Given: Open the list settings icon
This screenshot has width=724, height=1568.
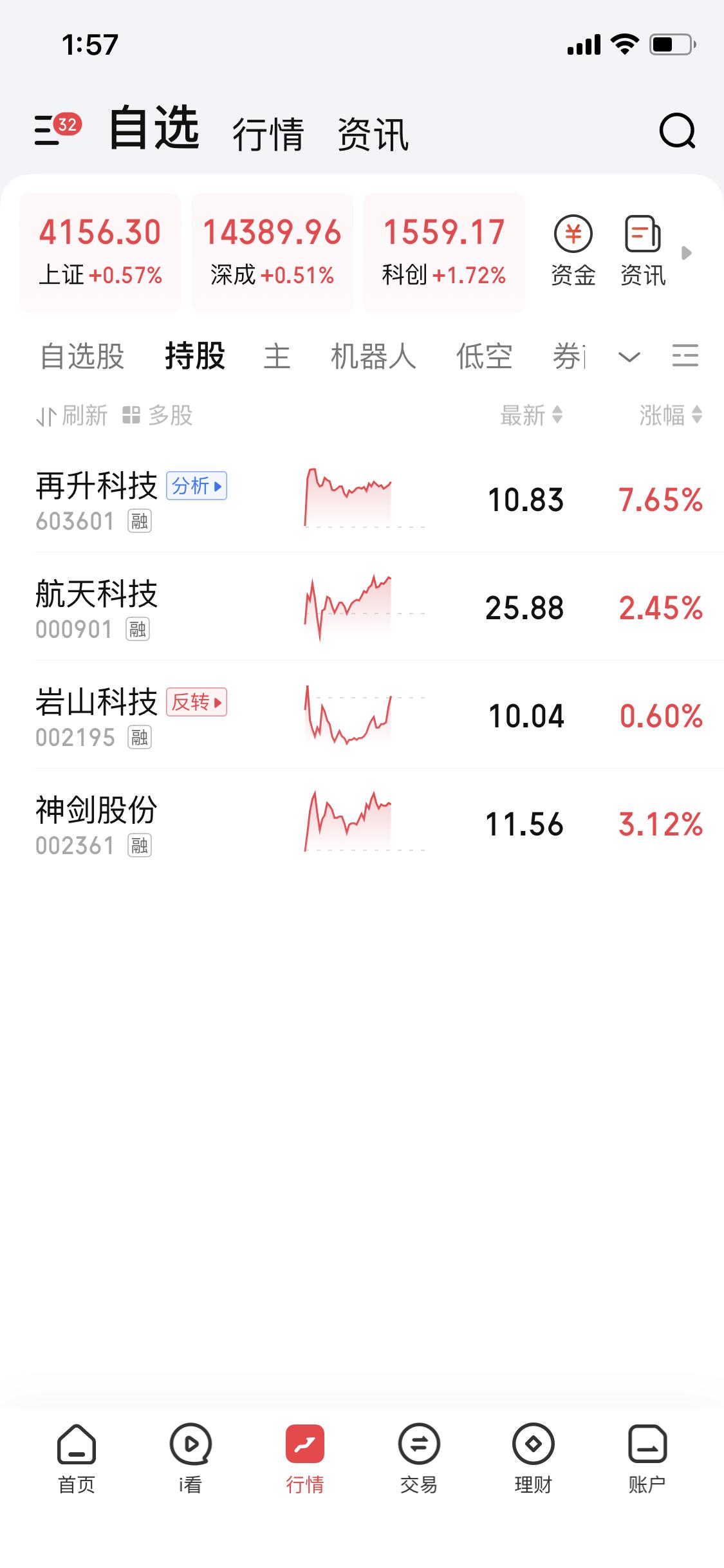Looking at the screenshot, I should pyautogui.click(x=685, y=355).
